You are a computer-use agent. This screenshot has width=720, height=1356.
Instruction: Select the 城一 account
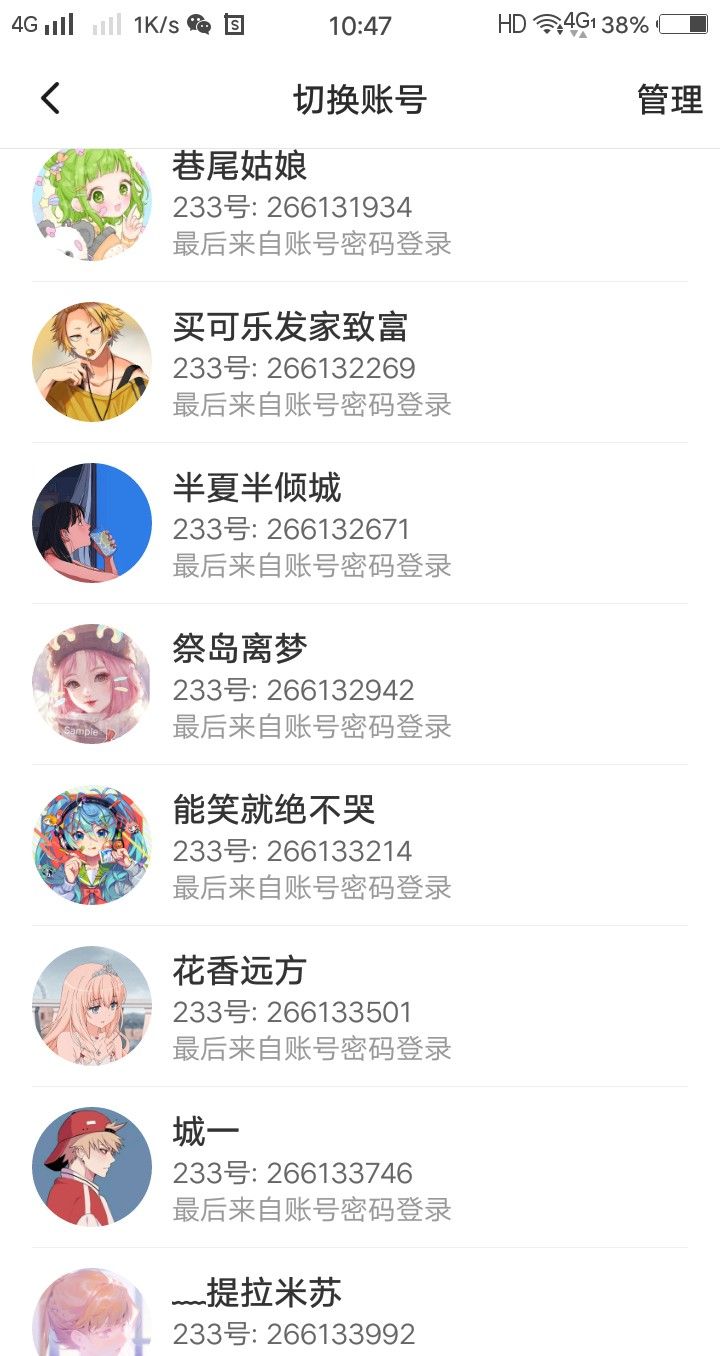[360, 1169]
